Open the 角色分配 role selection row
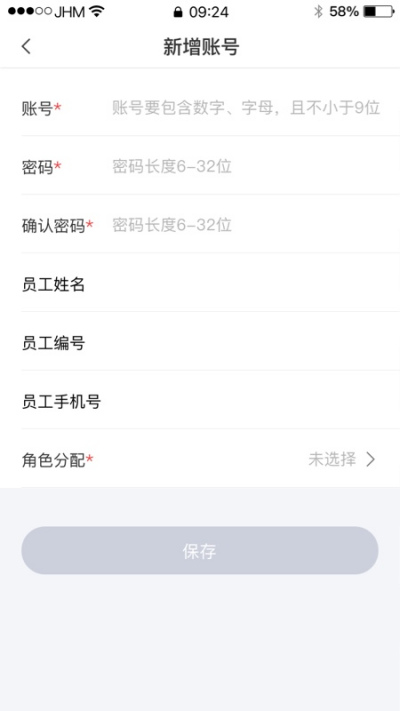The image size is (400, 711). coord(210,460)
